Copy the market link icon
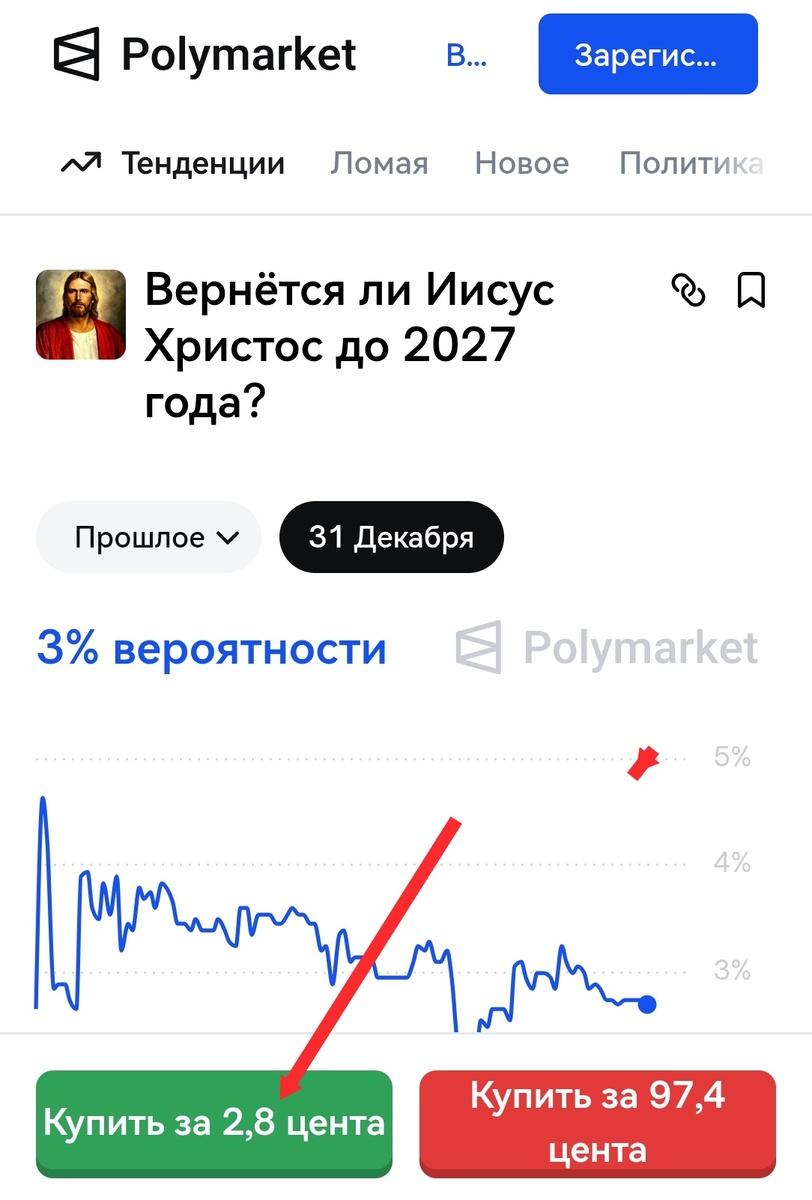Image resolution: width=812 pixels, height=1200 pixels. click(688, 291)
